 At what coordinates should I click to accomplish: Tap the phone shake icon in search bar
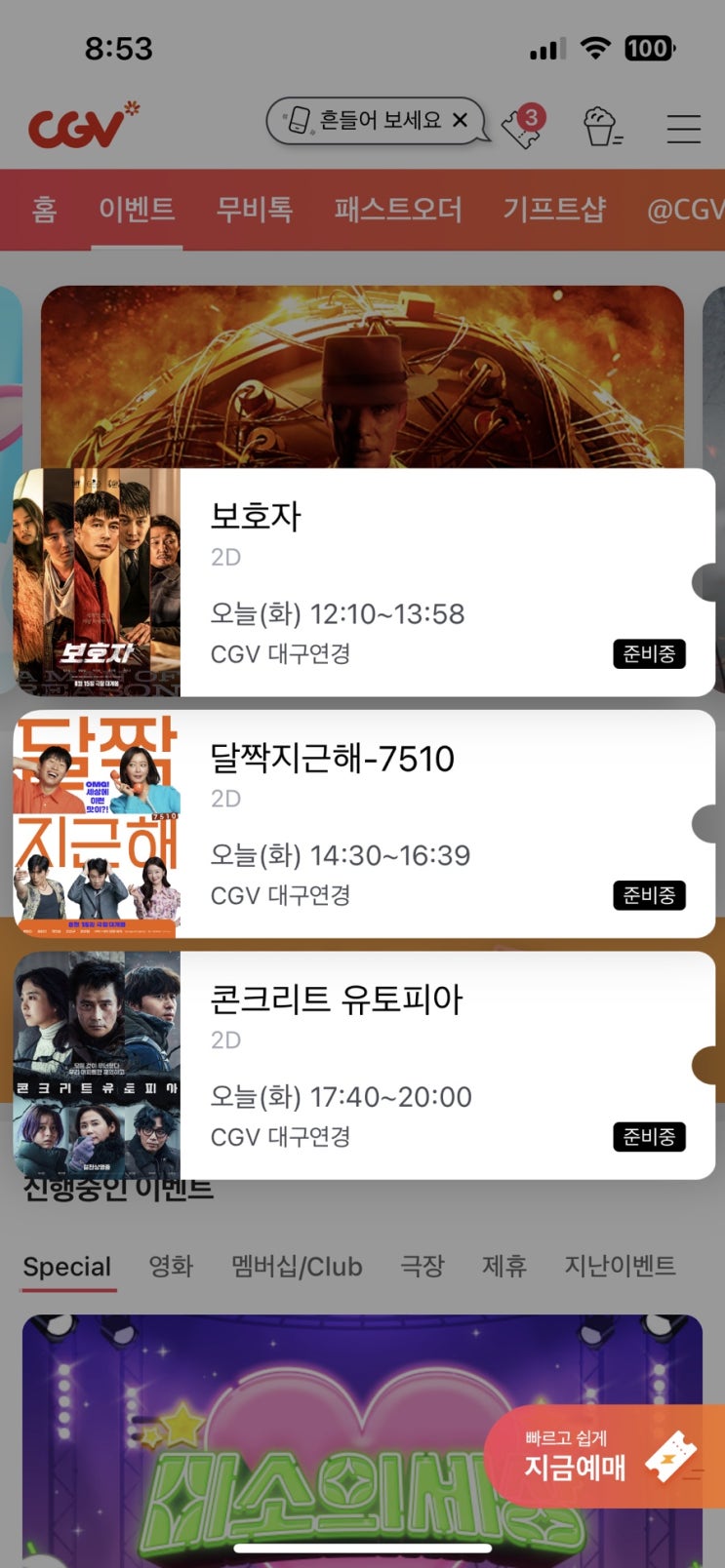point(295,120)
